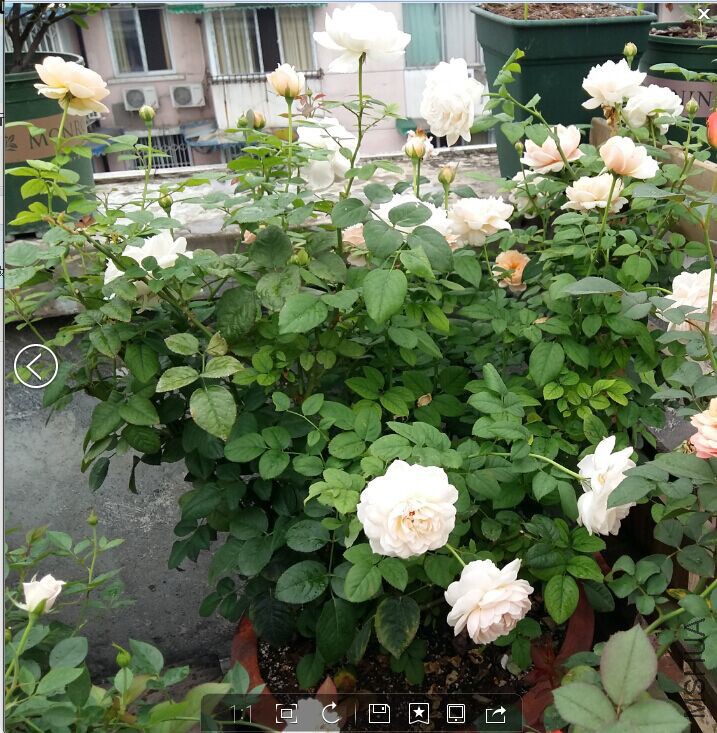The height and width of the screenshot is (733, 717).
Task: Send the image to a device
Action: click(x=456, y=713)
